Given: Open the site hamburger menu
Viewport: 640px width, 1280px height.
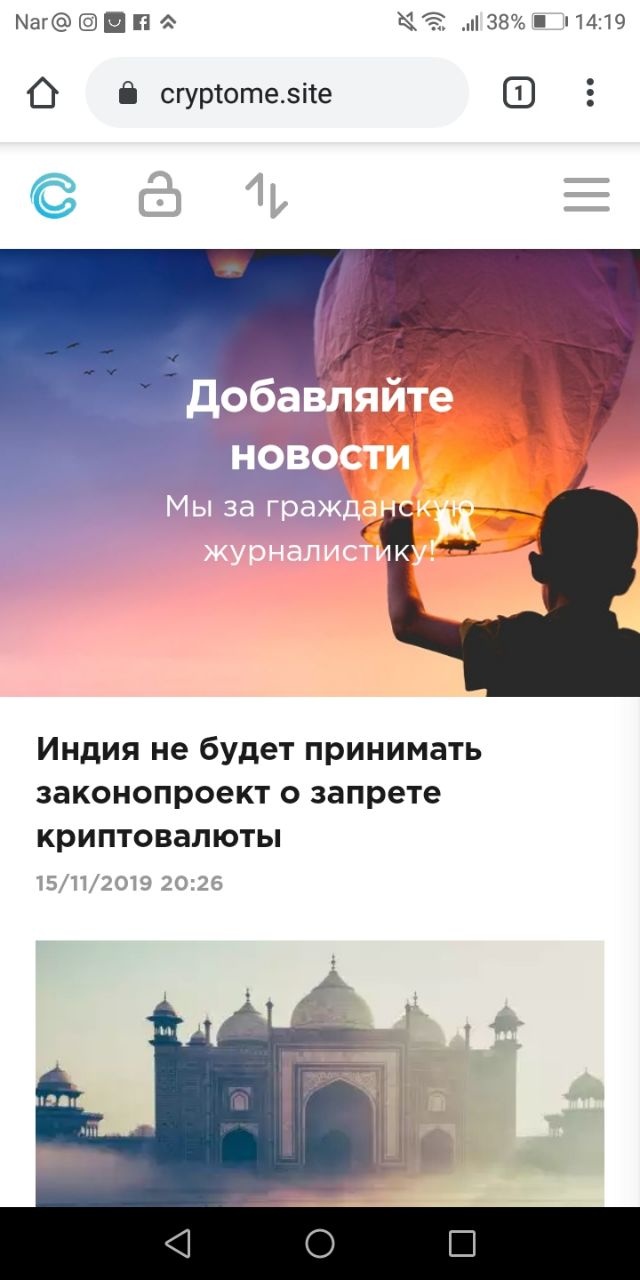Looking at the screenshot, I should coord(586,195).
